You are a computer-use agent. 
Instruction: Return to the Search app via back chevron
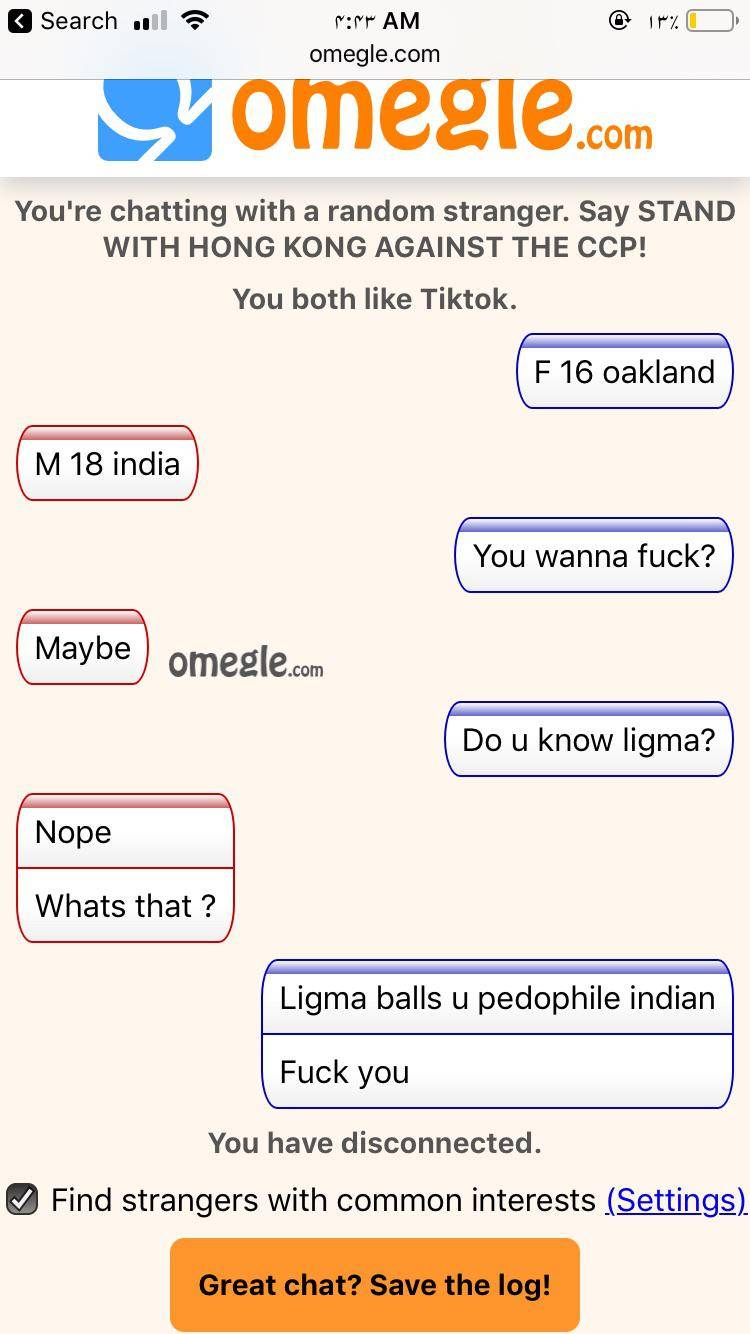(x=22, y=21)
